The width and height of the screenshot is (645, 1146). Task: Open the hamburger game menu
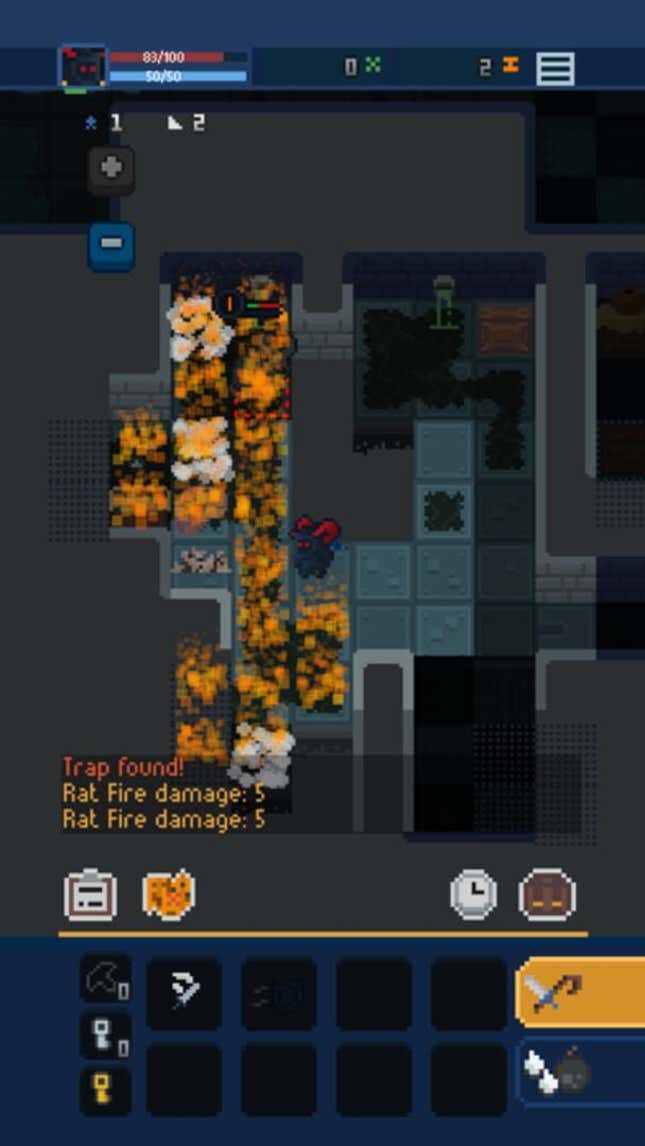555,68
